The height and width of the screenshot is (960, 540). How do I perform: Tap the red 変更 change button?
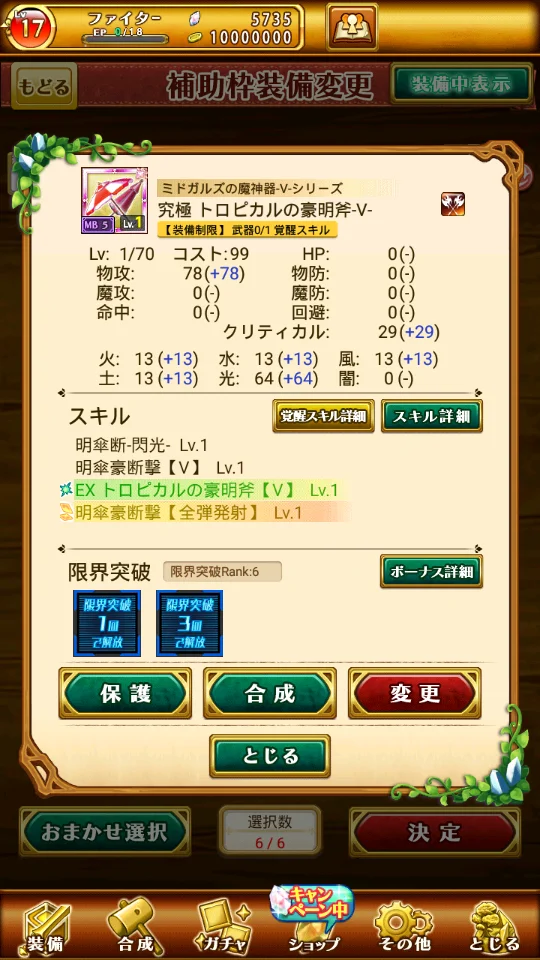(414, 693)
